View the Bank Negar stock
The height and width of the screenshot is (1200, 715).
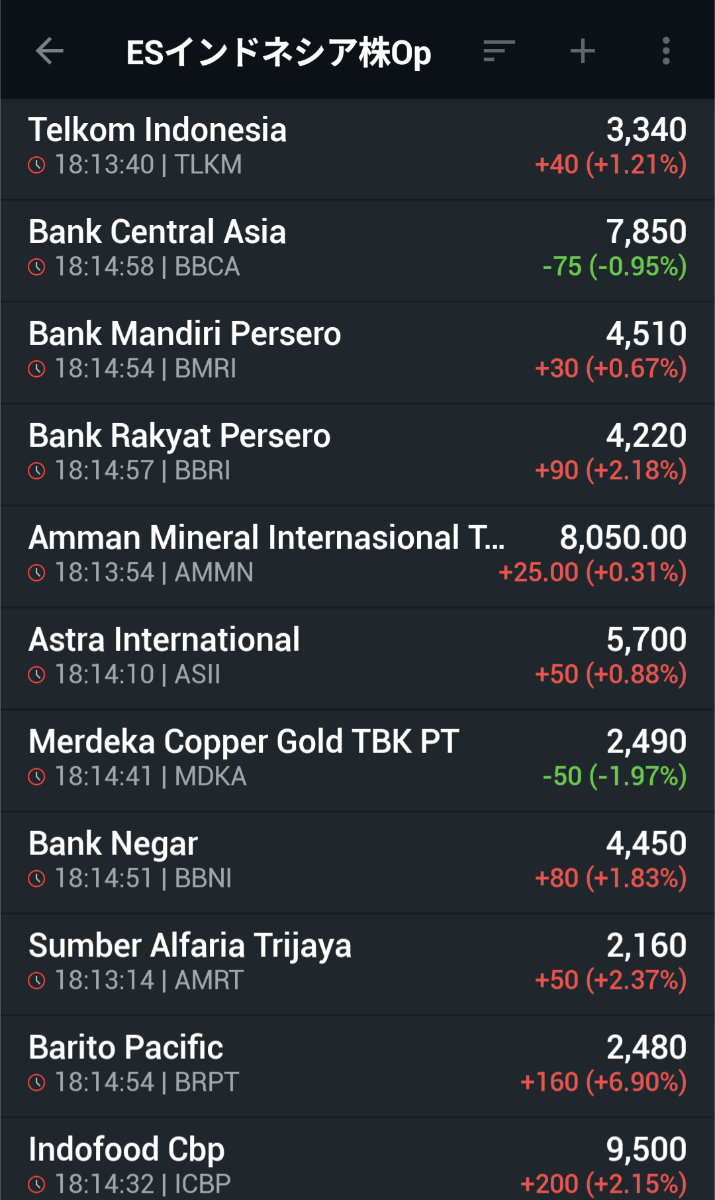357,862
